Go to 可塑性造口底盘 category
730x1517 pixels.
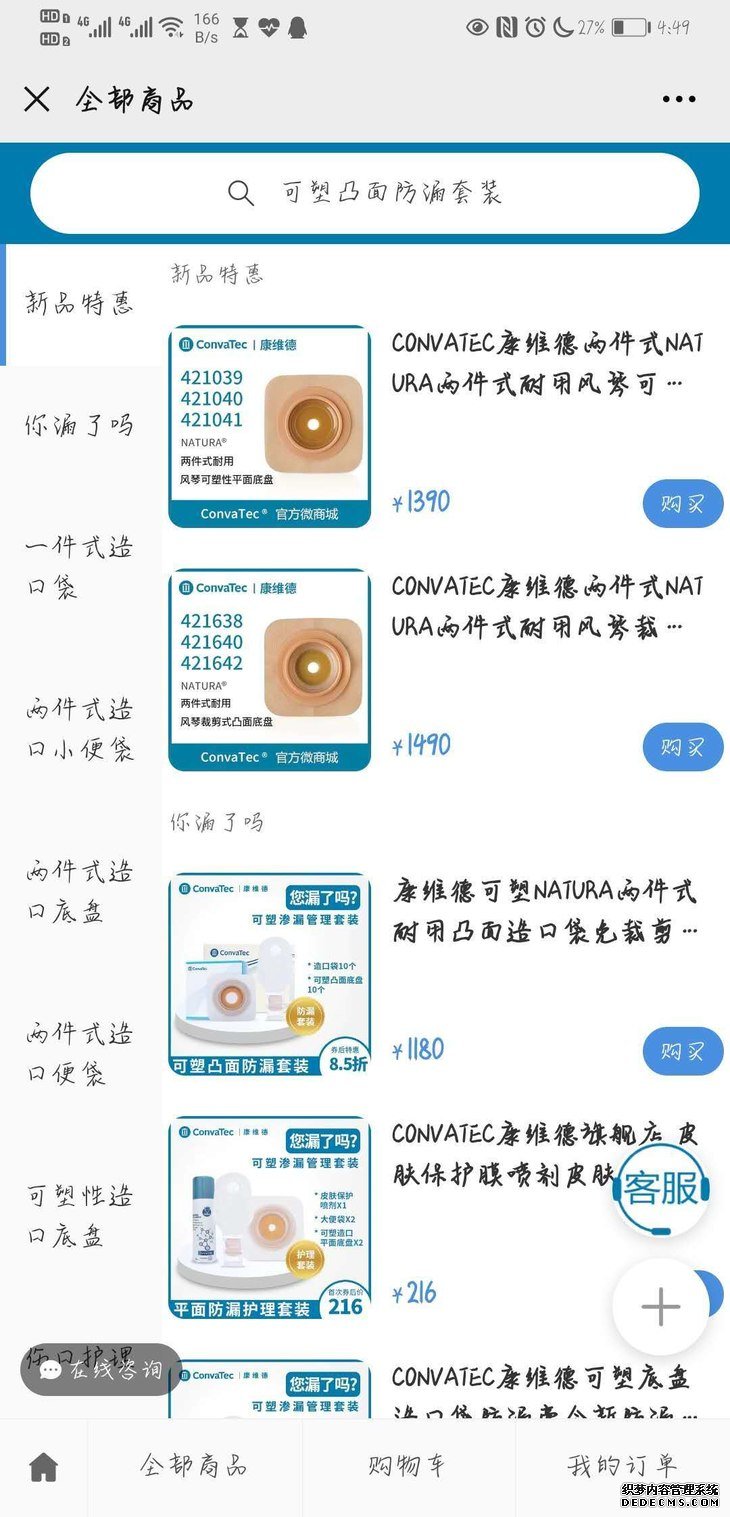(x=79, y=1215)
